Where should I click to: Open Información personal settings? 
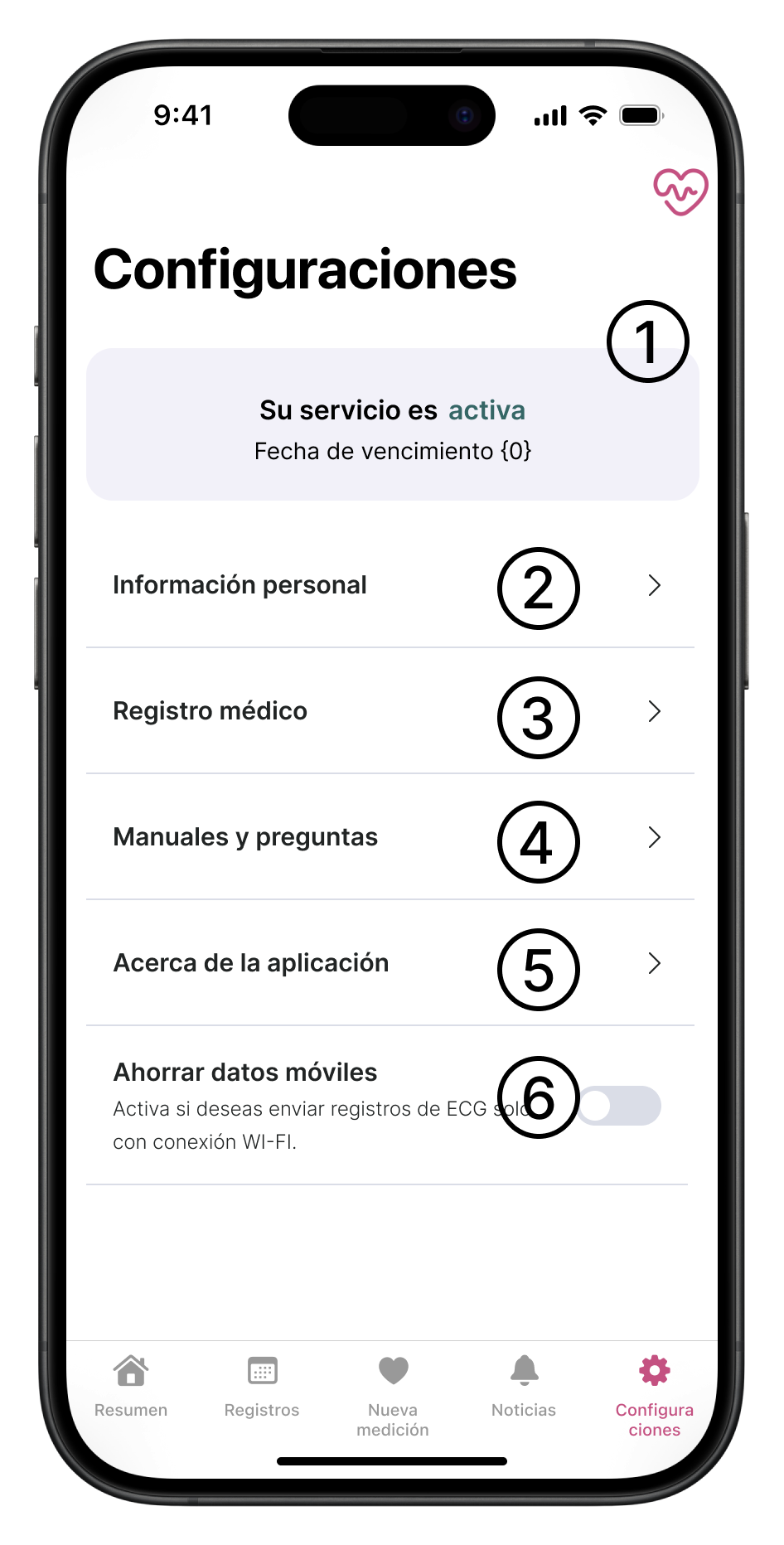pos(390,585)
